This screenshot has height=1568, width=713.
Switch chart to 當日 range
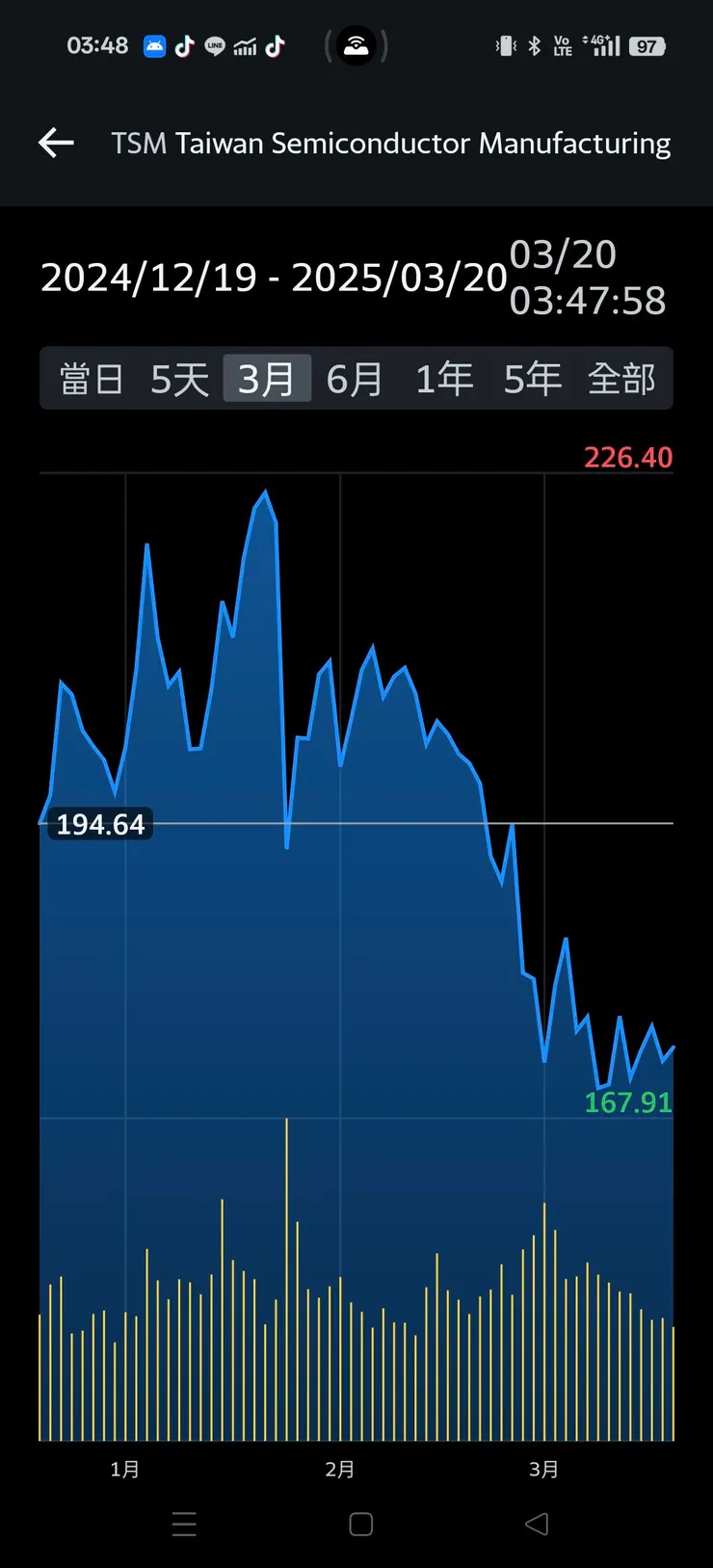[x=92, y=379]
